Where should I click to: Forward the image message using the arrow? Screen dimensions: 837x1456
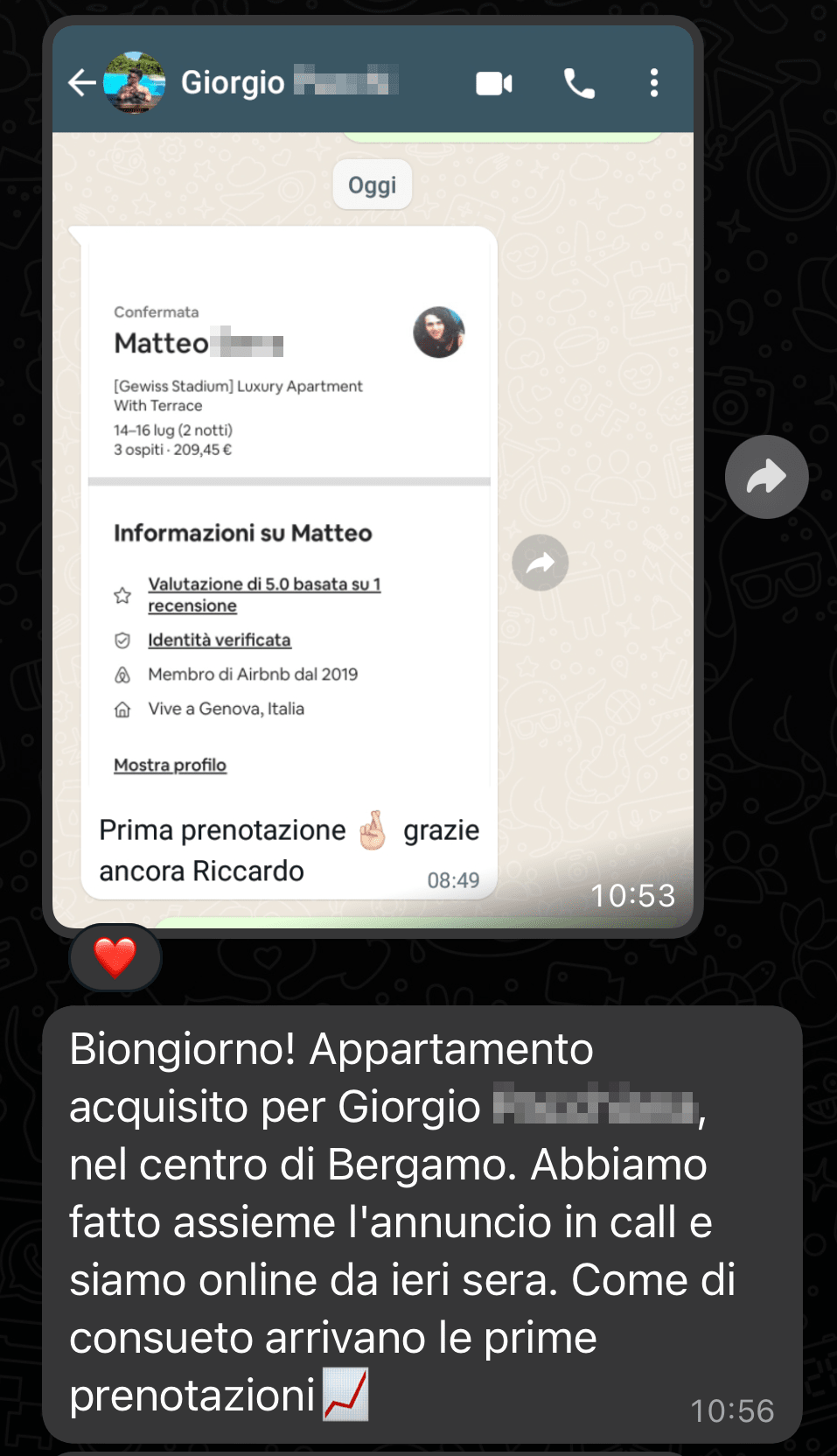point(766,477)
